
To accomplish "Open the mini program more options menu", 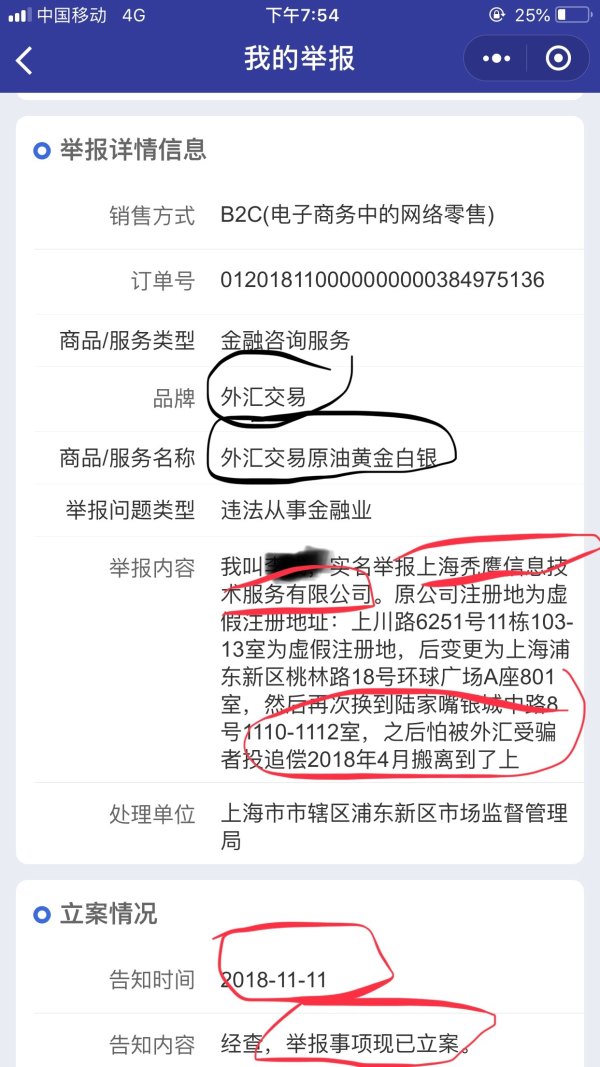I will [497, 59].
